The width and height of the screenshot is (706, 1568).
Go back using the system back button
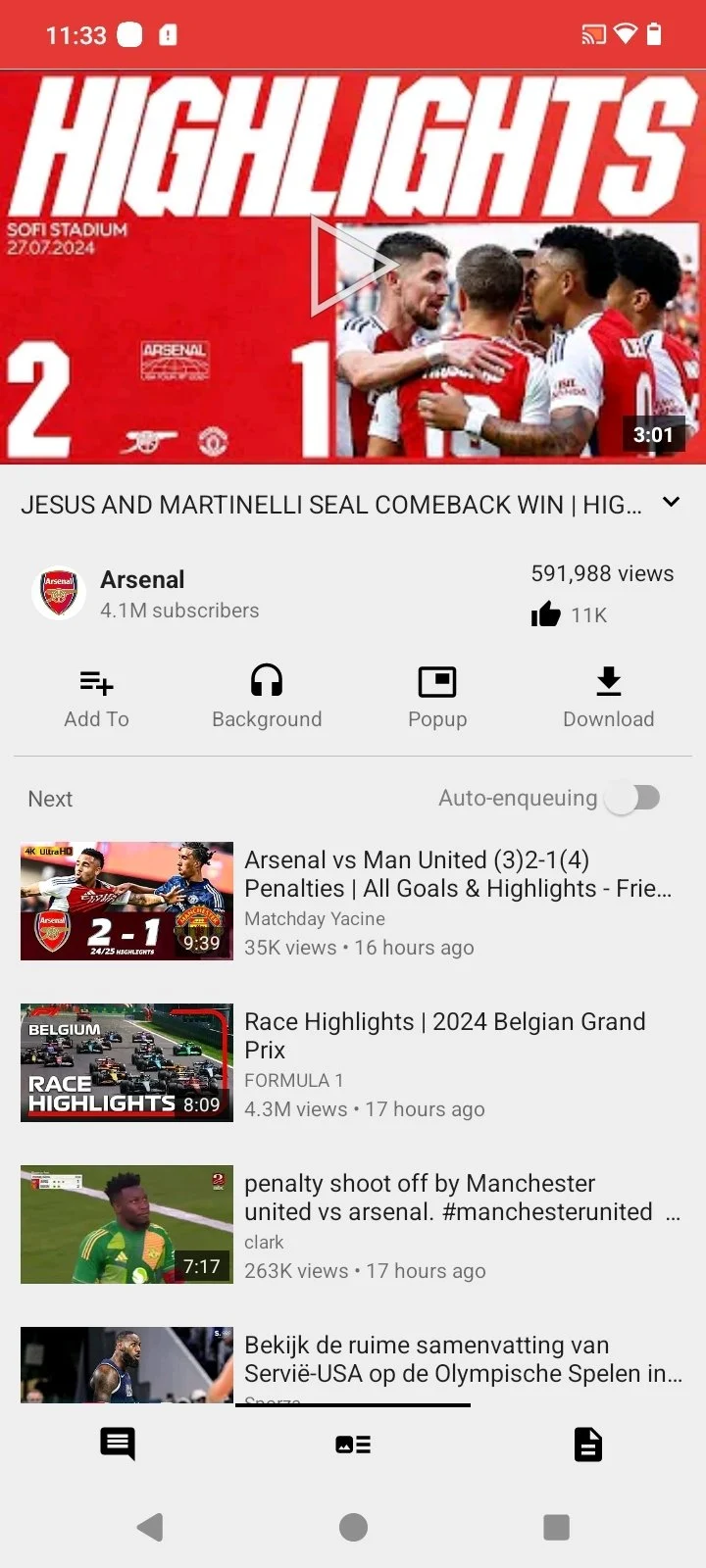pos(150,1527)
